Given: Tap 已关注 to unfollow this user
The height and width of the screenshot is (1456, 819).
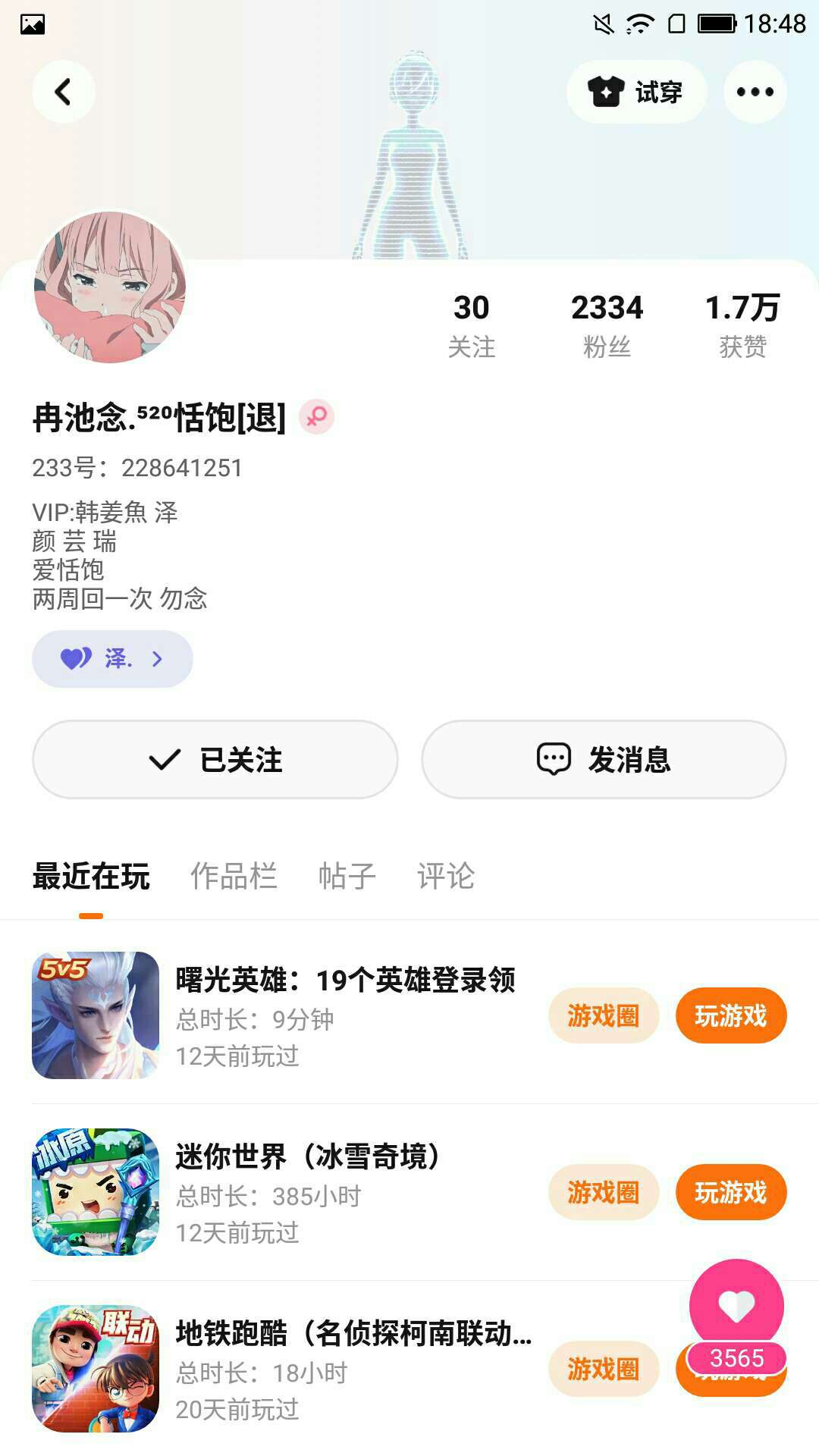Looking at the screenshot, I should [215, 759].
